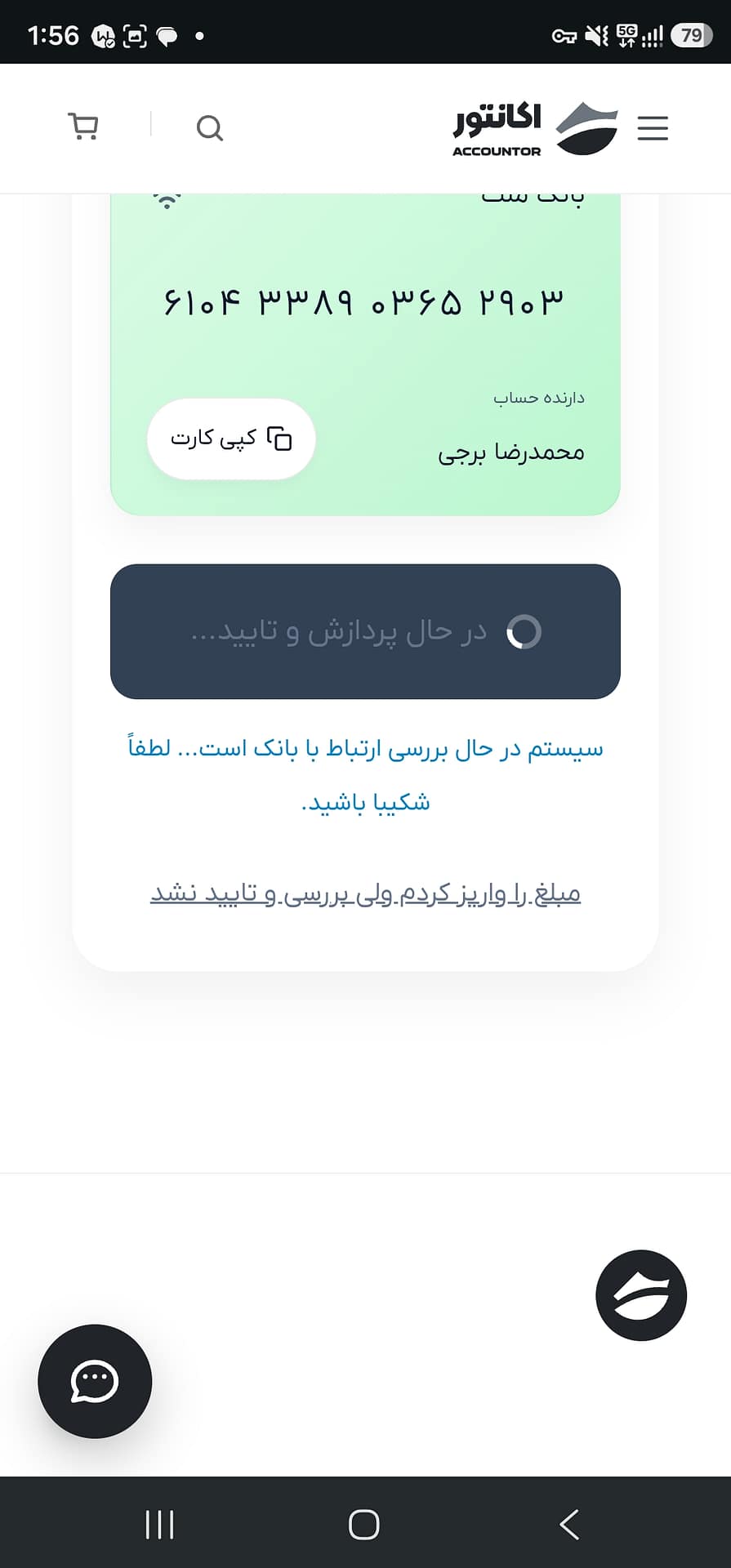
Task: Open the 'مبلغ را واریز کردم ولی بررسی و تایید نشد' link
Action: pos(365,893)
